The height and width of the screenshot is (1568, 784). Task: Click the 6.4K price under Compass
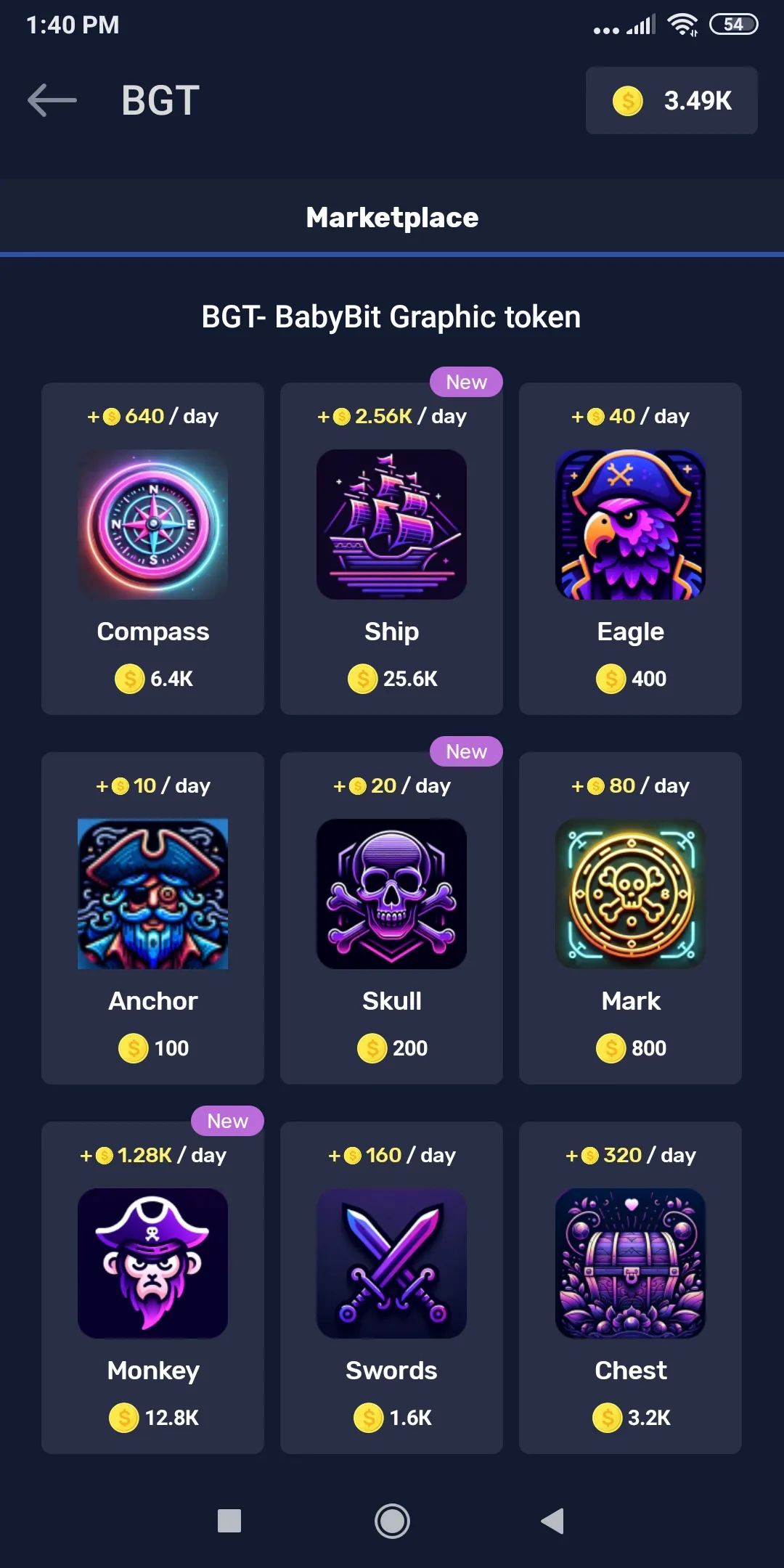[152, 679]
